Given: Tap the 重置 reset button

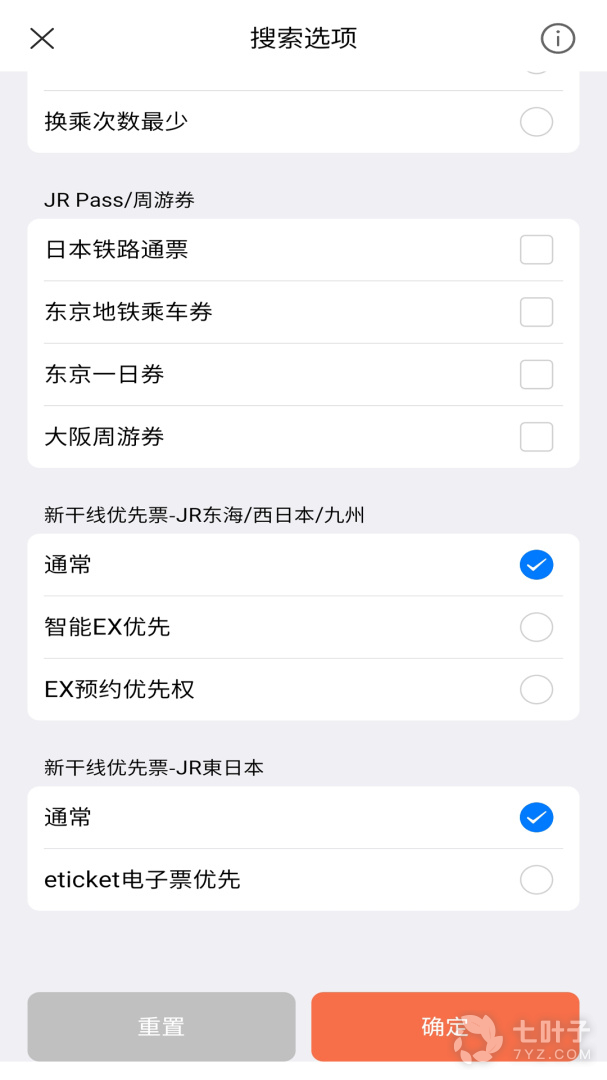Looking at the screenshot, I should pyautogui.click(x=161, y=1026).
